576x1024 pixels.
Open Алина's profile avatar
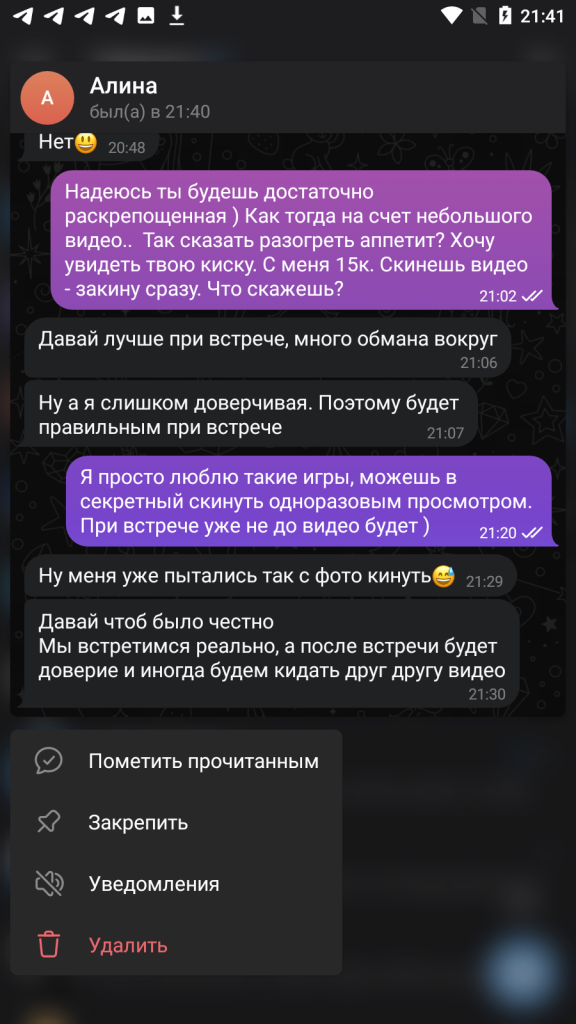click(x=47, y=98)
